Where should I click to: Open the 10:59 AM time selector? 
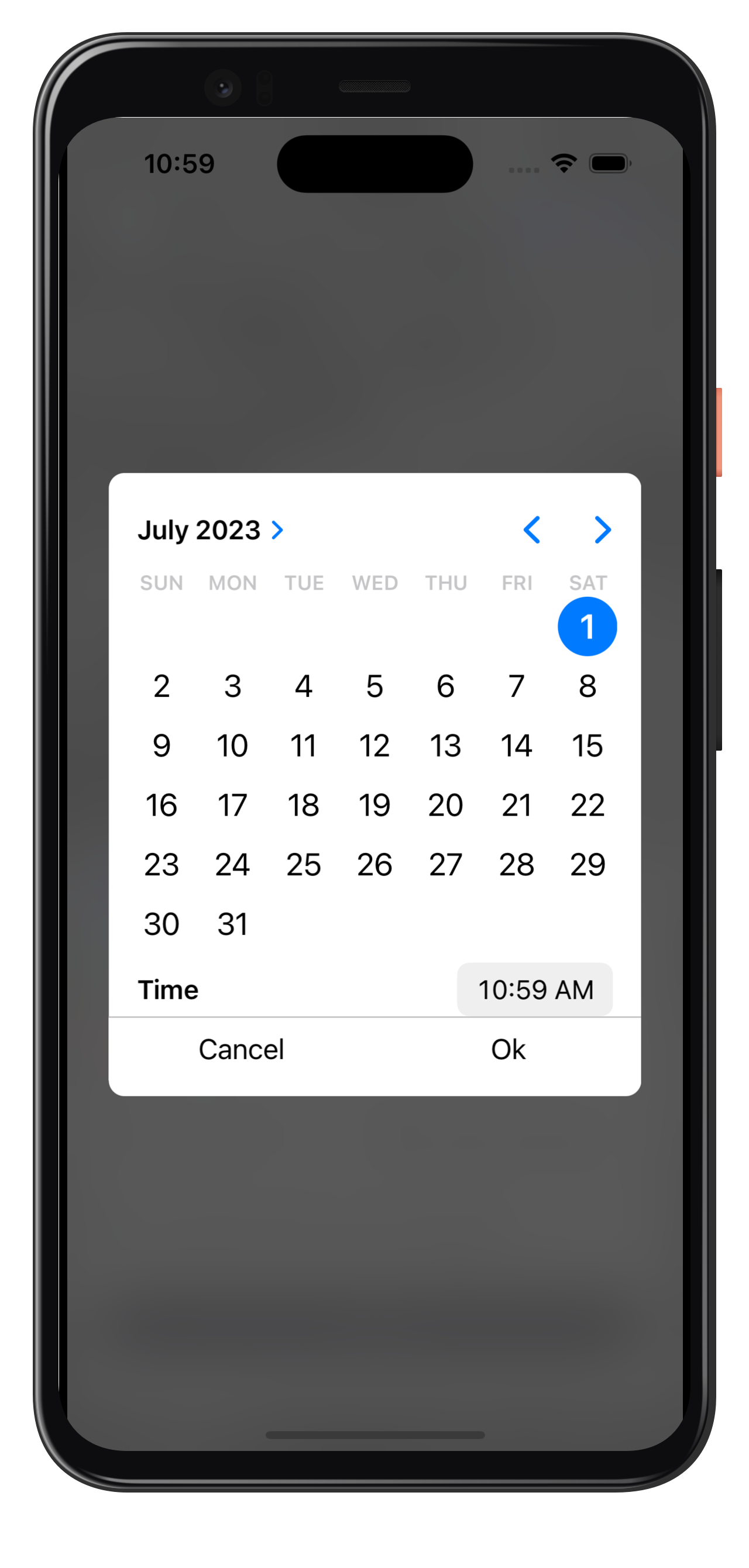click(x=535, y=990)
